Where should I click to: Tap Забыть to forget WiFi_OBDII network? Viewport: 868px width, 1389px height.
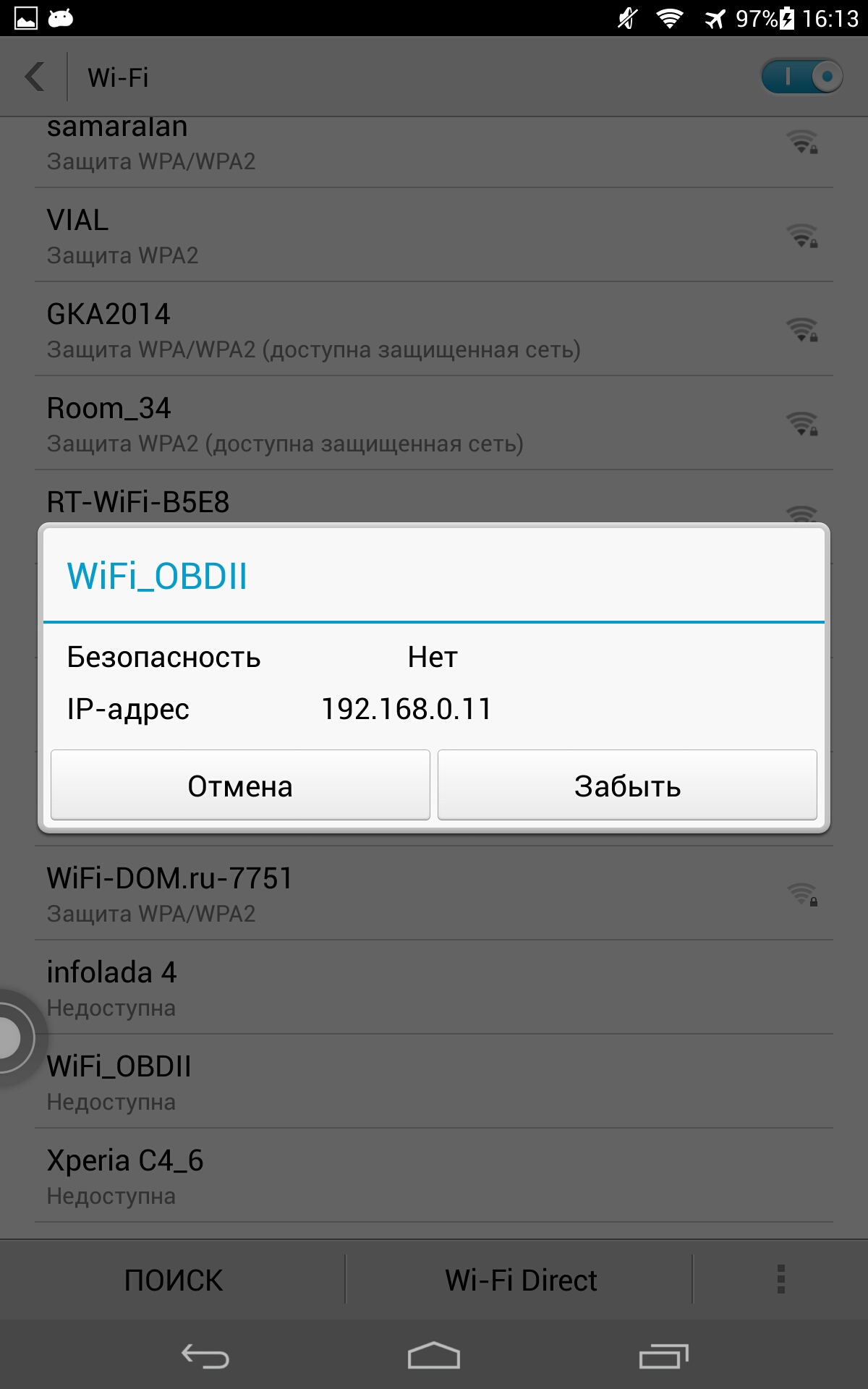tap(627, 785)
